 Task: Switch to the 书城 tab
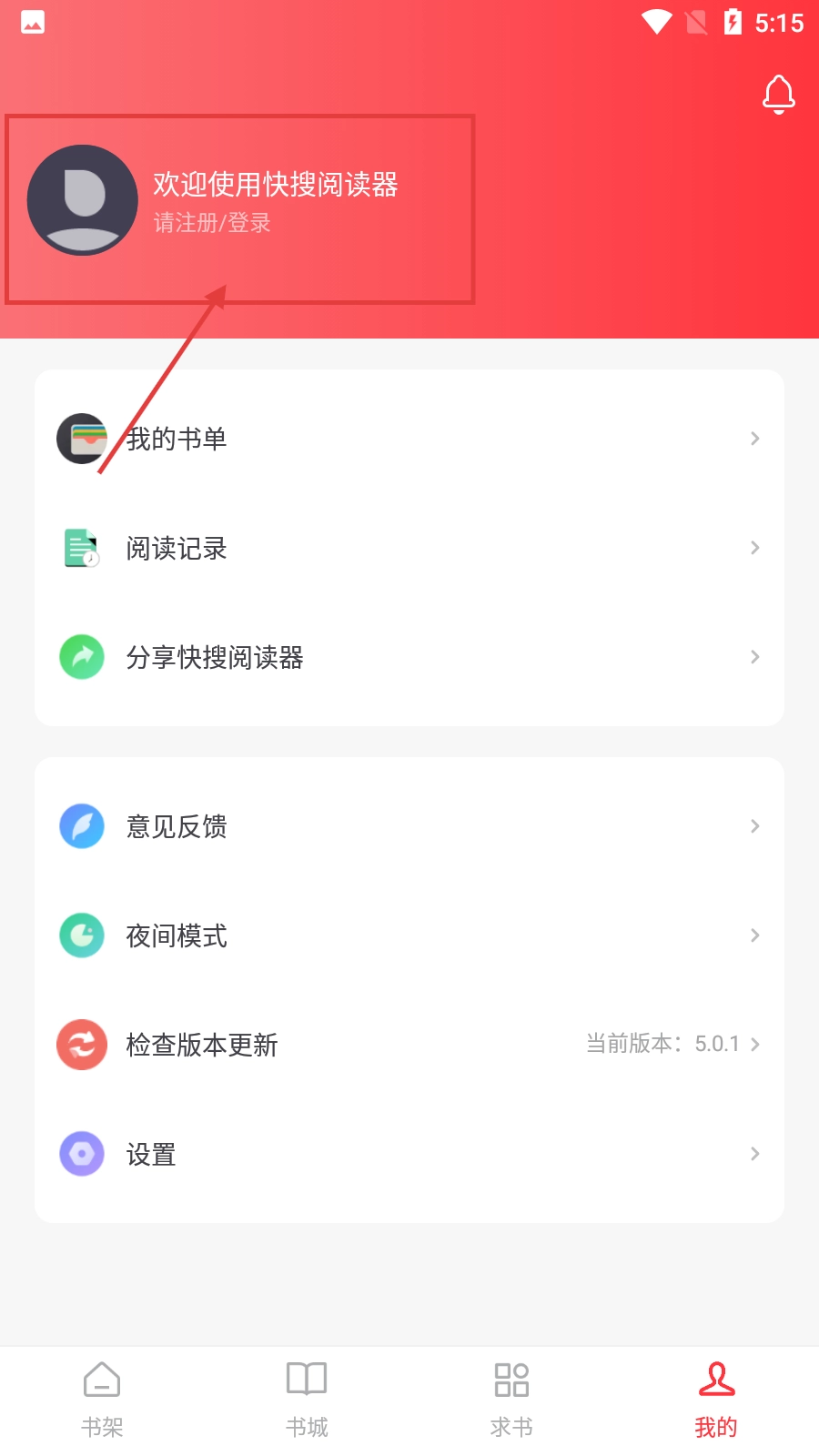(x=307, y=1399)
